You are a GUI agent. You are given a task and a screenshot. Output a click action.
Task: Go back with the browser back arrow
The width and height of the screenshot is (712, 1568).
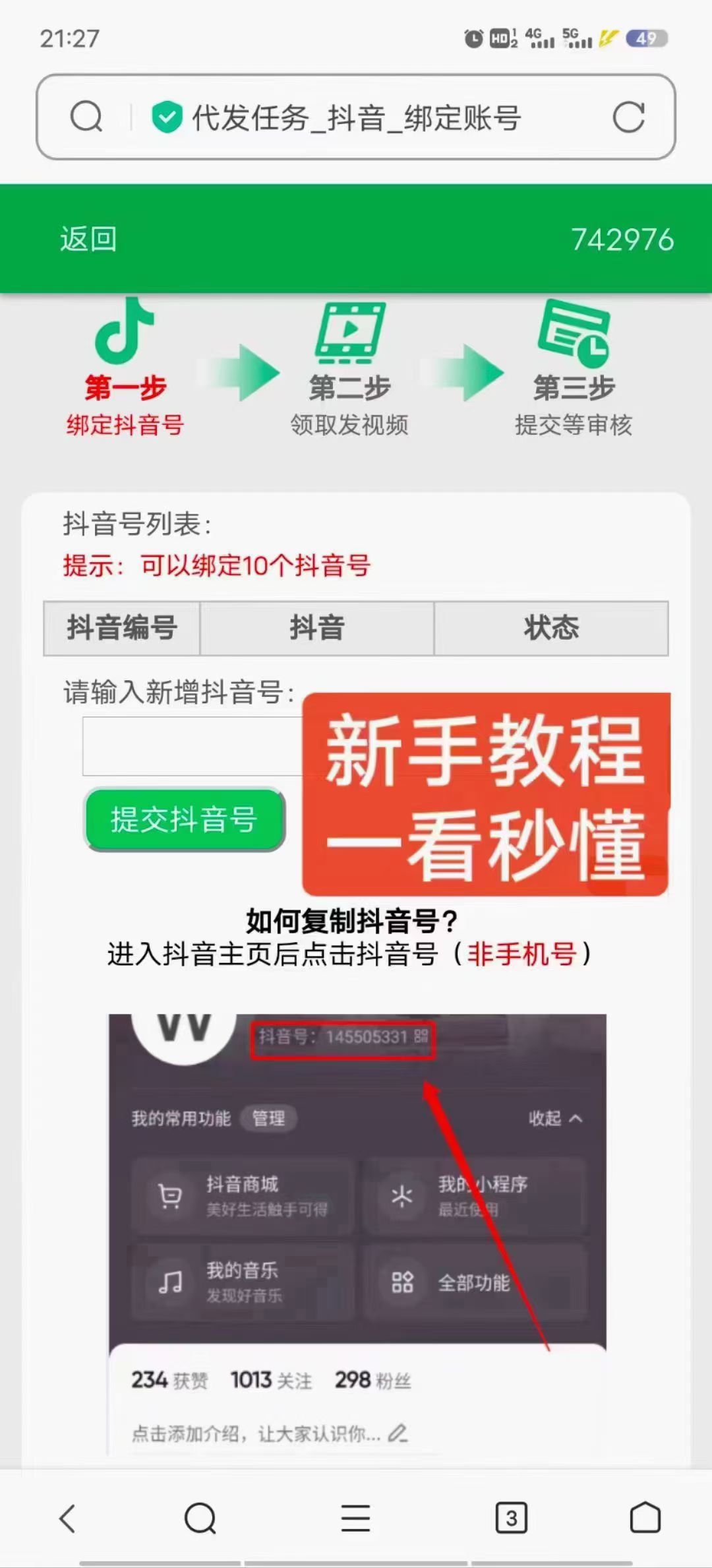click(68, 1518)
